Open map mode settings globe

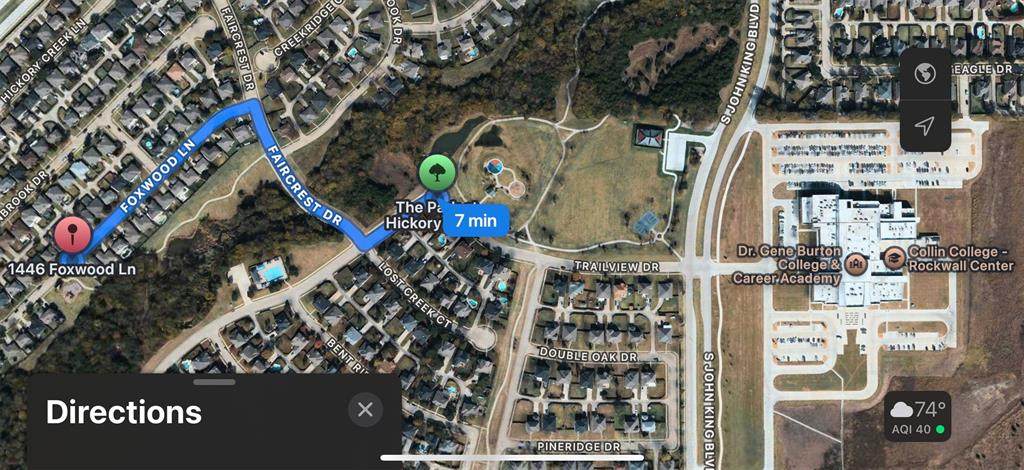[925, 77]
